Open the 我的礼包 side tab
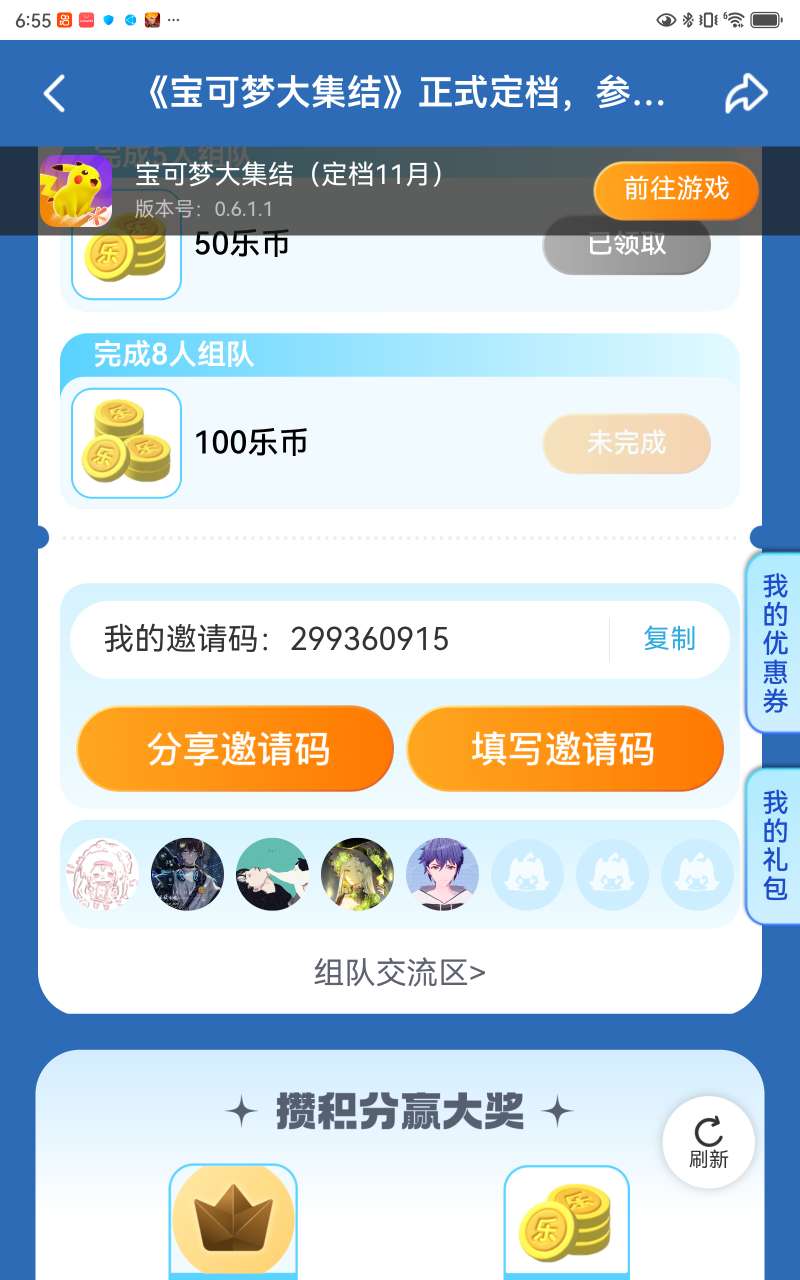The width and height of the screenshot is (800, 1280). click(775, 845)
